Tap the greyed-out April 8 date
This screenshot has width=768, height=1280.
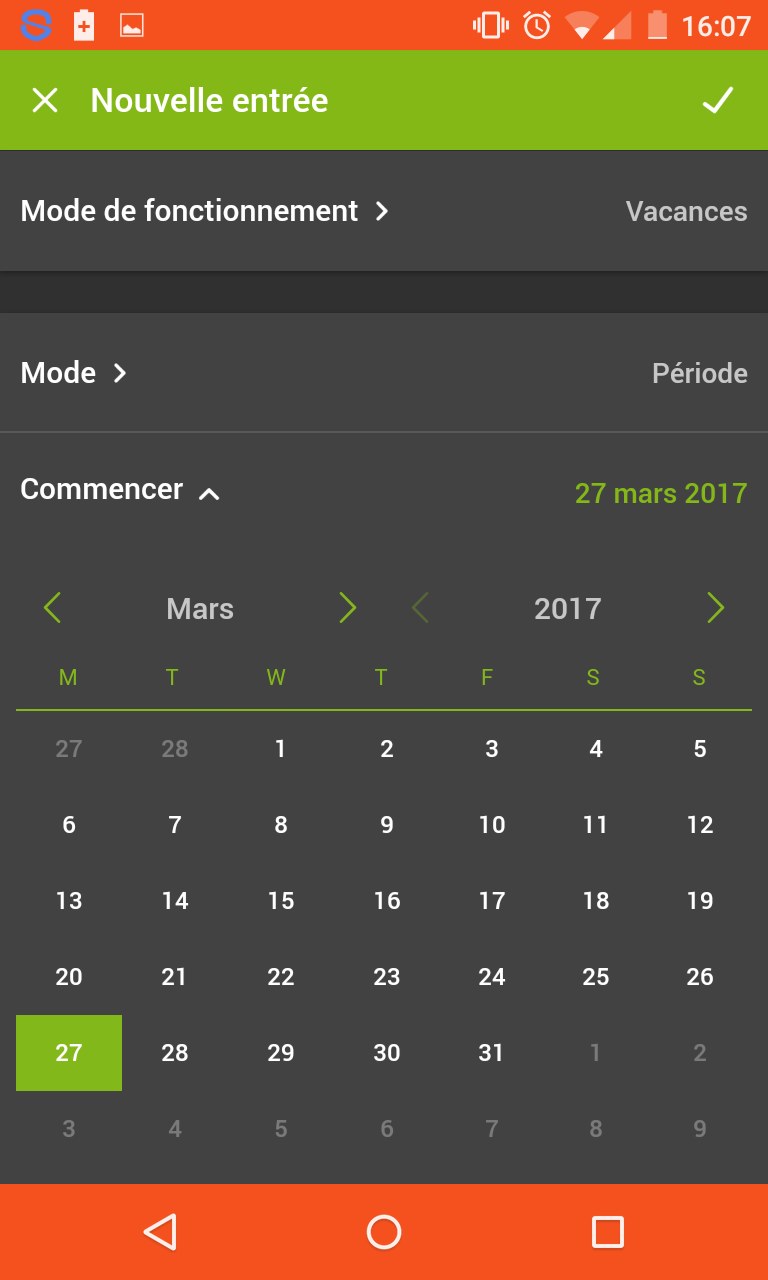coord(596,1129)
